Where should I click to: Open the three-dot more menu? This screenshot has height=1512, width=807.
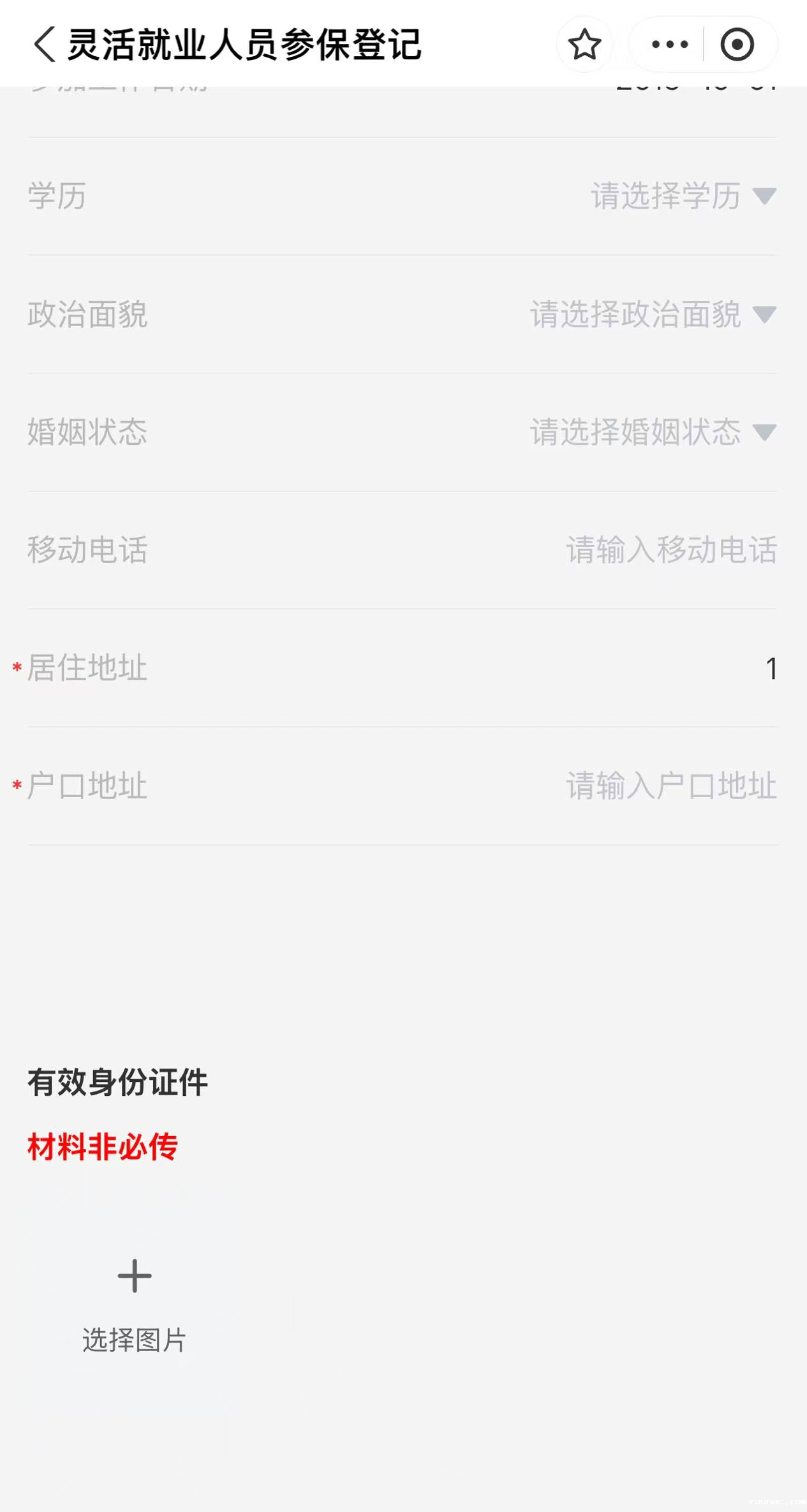[x=669, y=45]
